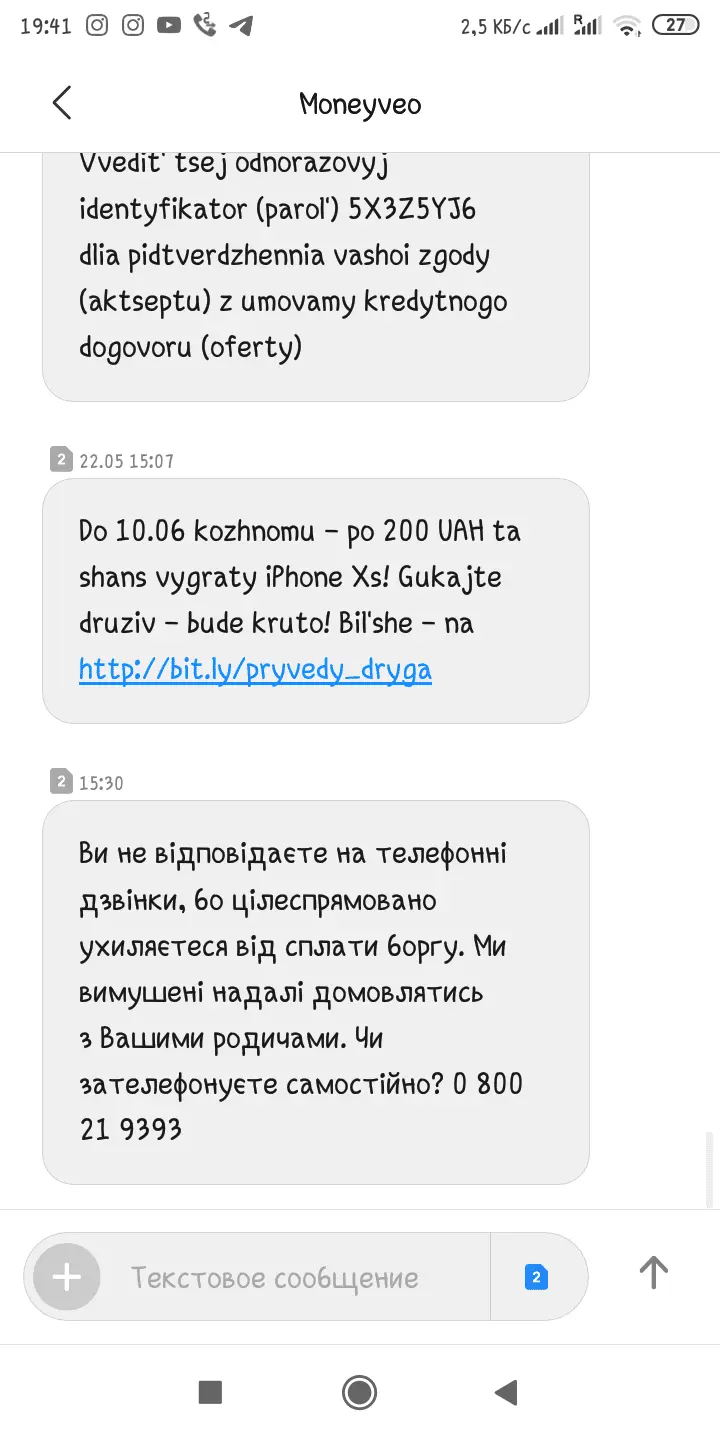Switch the SIM card selector
The width and height of the screenshot is (720, 1440).
pos(536,1277)
